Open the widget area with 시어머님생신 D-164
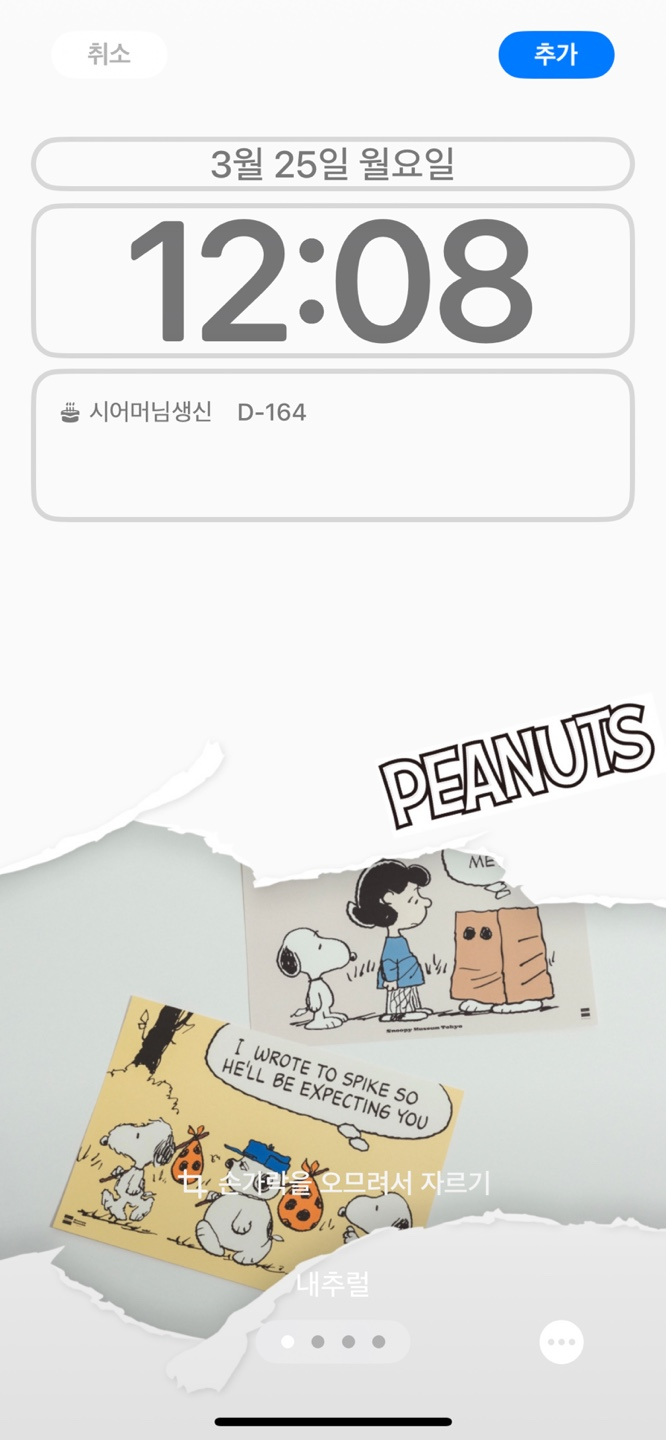Image resolution: width=666 pixels, height=1440 pixels. (333, 445)
